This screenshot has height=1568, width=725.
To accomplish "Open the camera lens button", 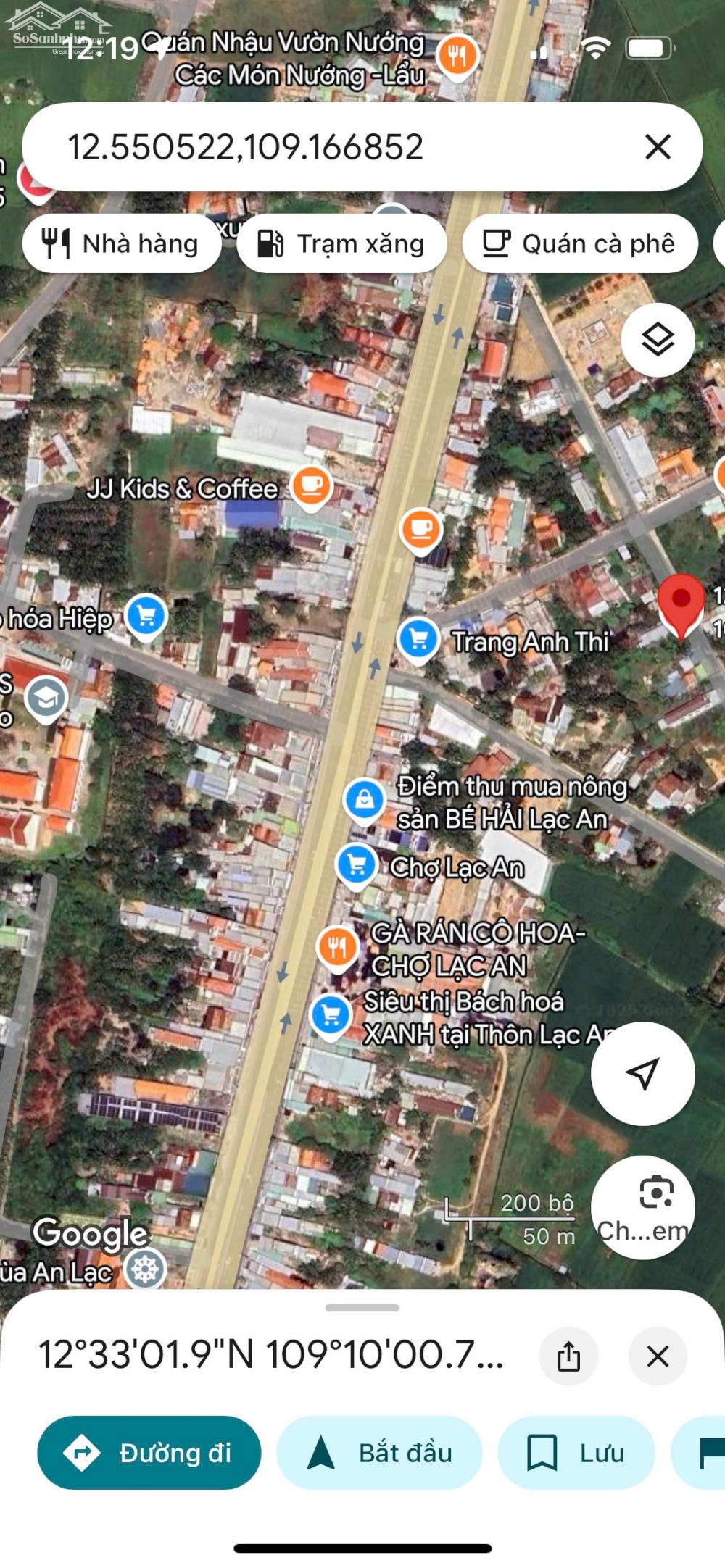I will click(642, 1207).
